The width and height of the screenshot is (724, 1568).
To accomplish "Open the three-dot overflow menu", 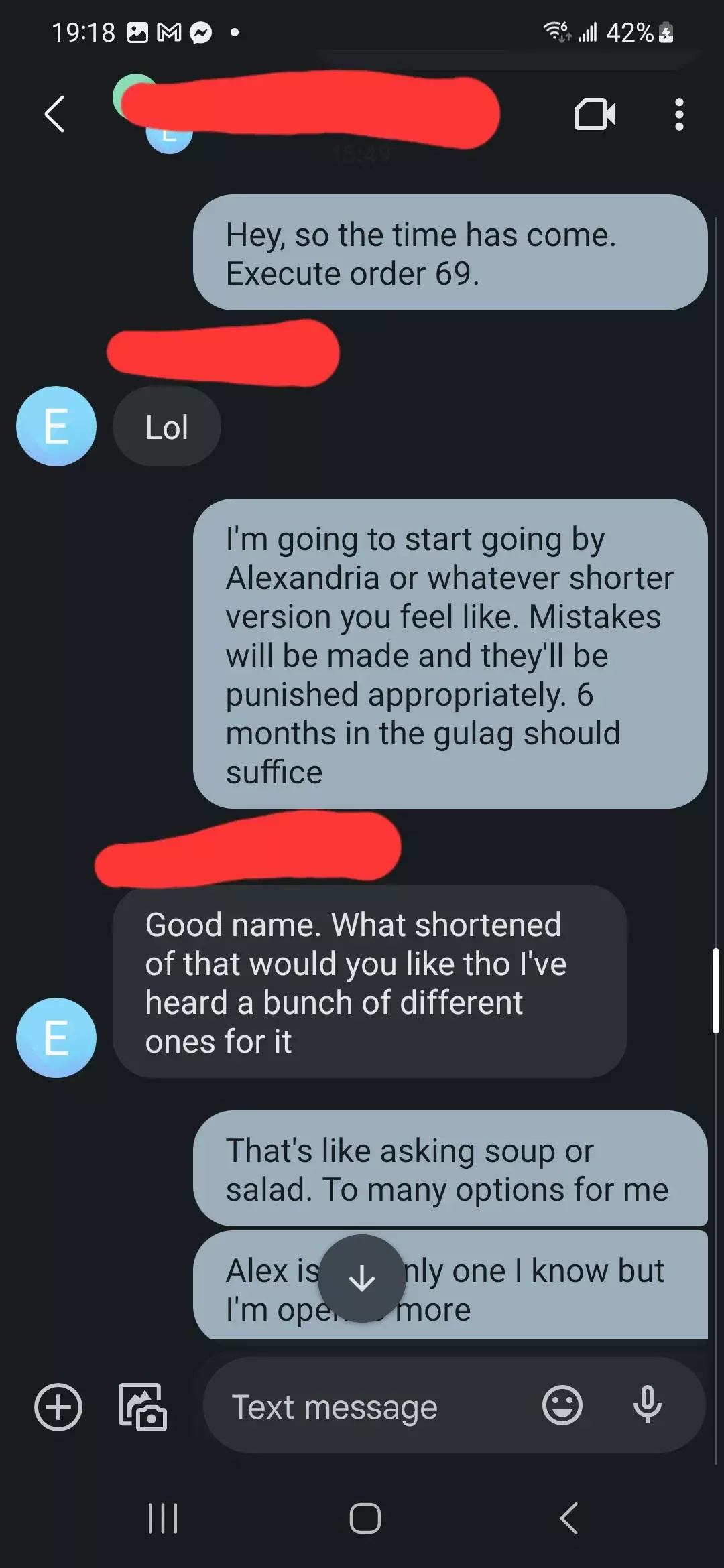I will tap(679, 114).
